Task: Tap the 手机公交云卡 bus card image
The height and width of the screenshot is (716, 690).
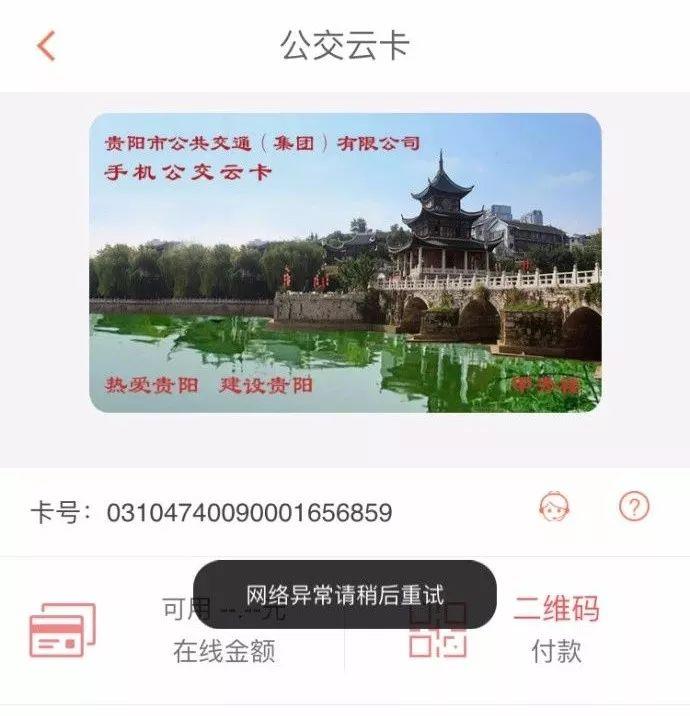Action: 345,263
